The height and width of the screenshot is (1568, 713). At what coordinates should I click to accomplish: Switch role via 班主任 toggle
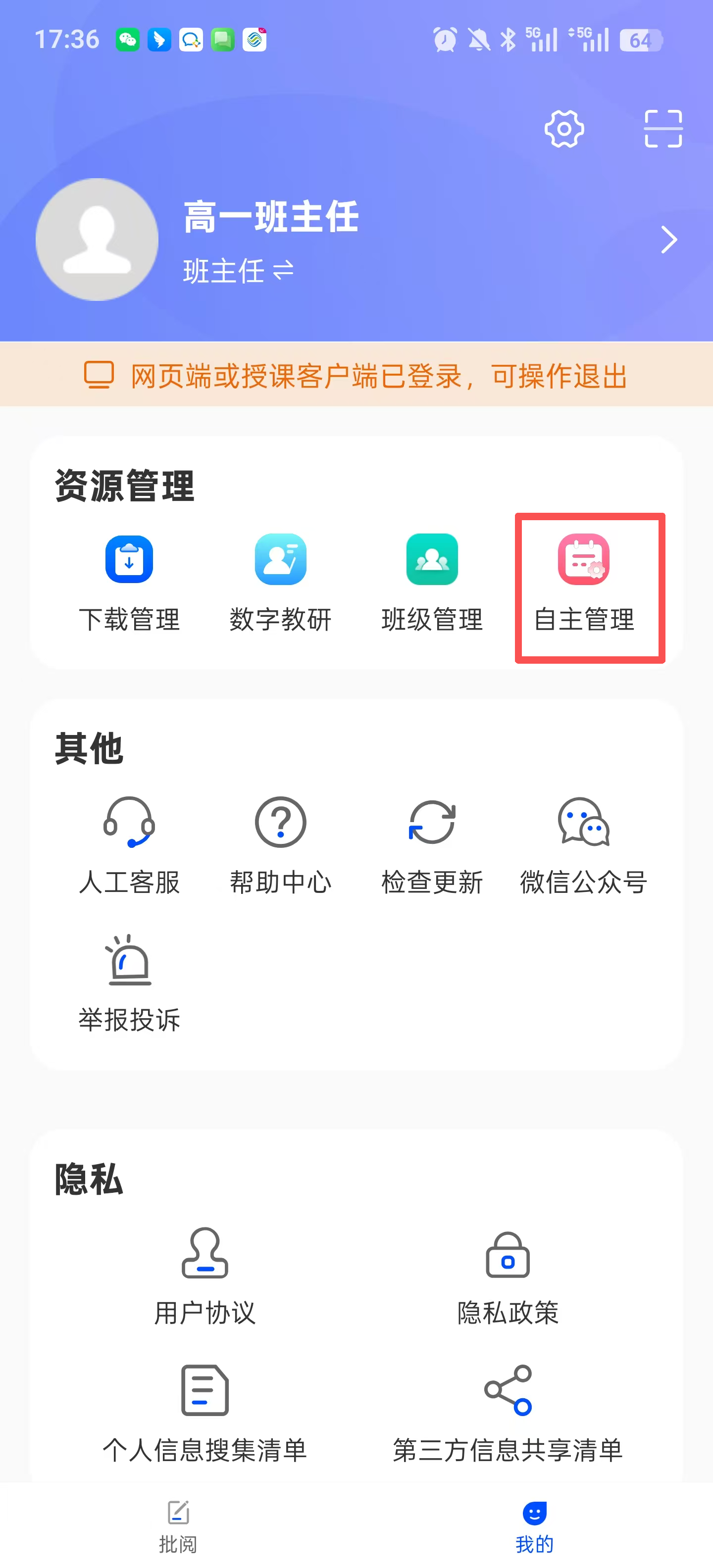point(238,271)
